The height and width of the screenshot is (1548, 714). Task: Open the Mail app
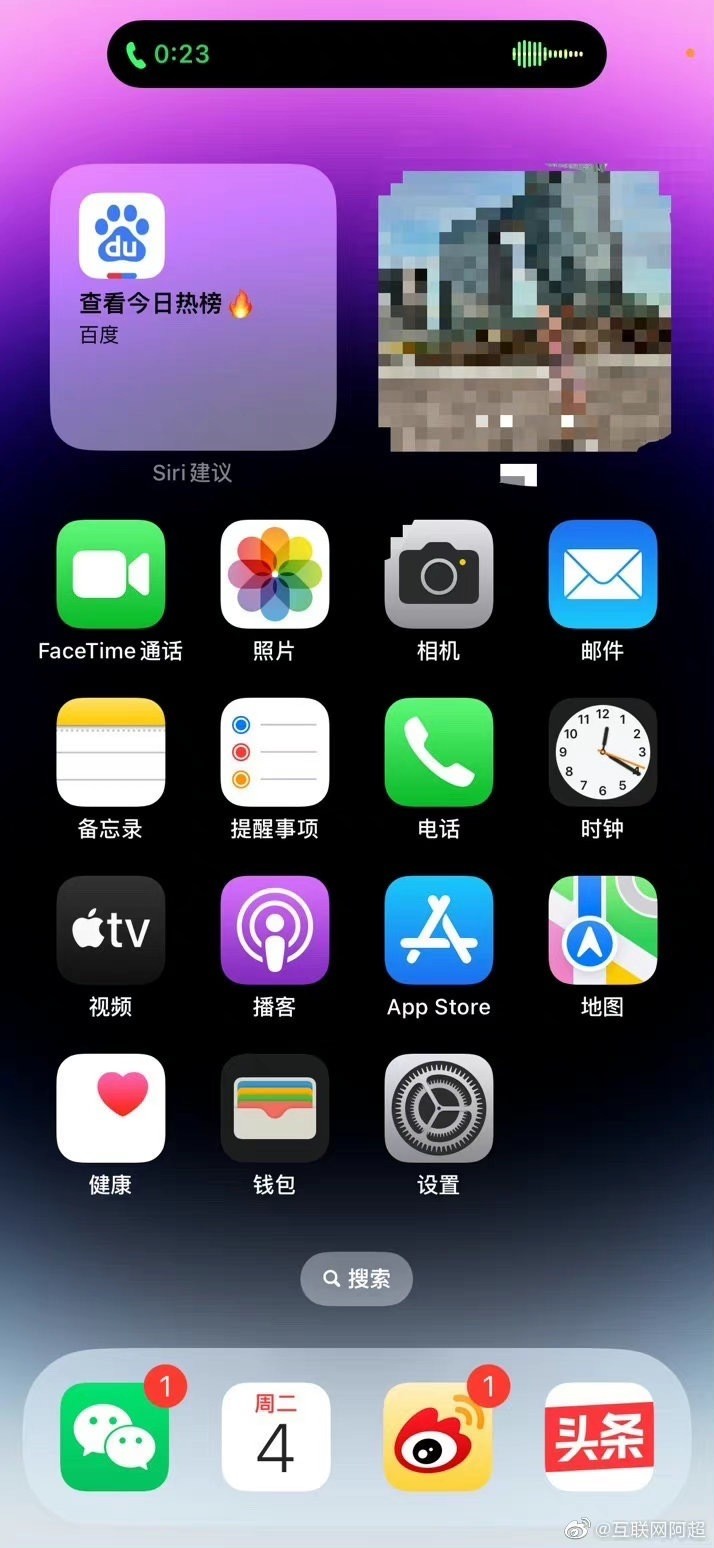[x=603, y=574]
